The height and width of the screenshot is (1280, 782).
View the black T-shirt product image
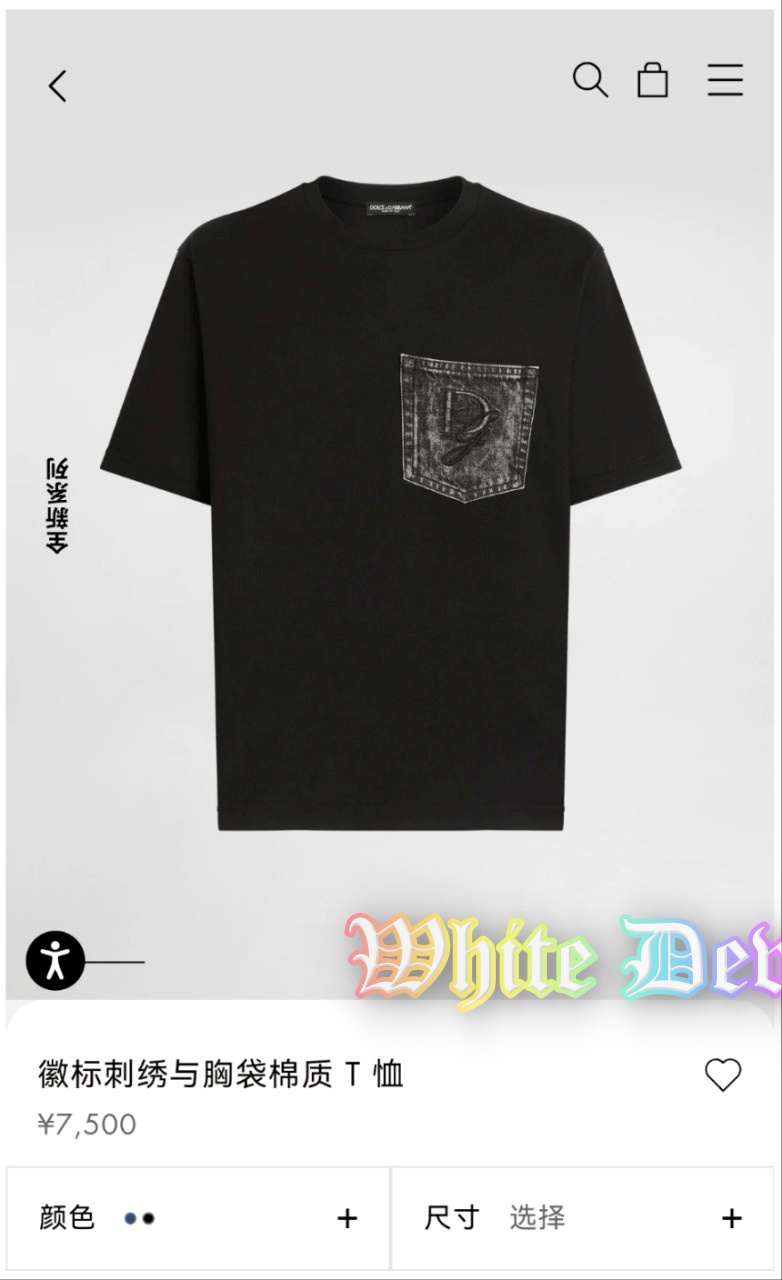[390, 500]
